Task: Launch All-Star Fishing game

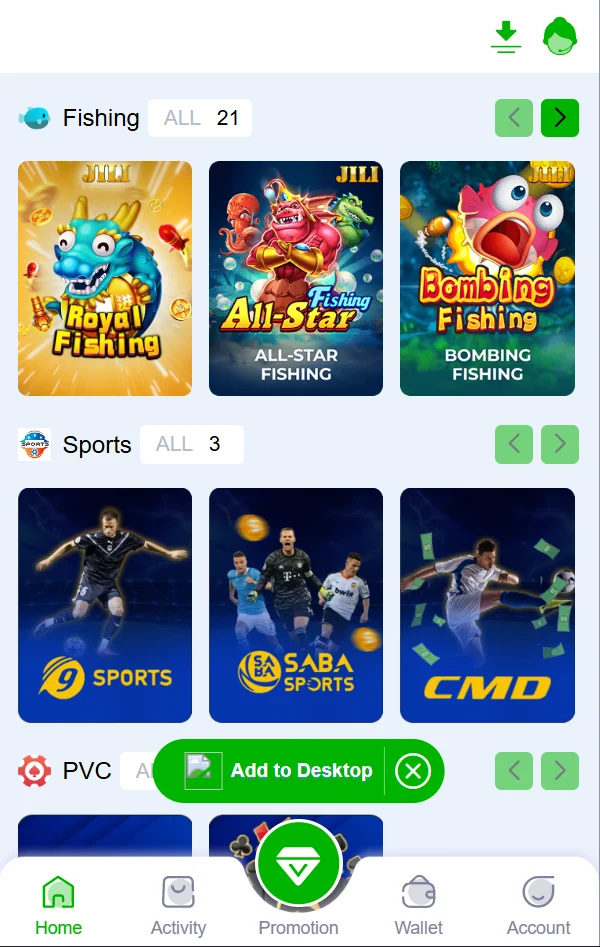Action: pos(296,278)
